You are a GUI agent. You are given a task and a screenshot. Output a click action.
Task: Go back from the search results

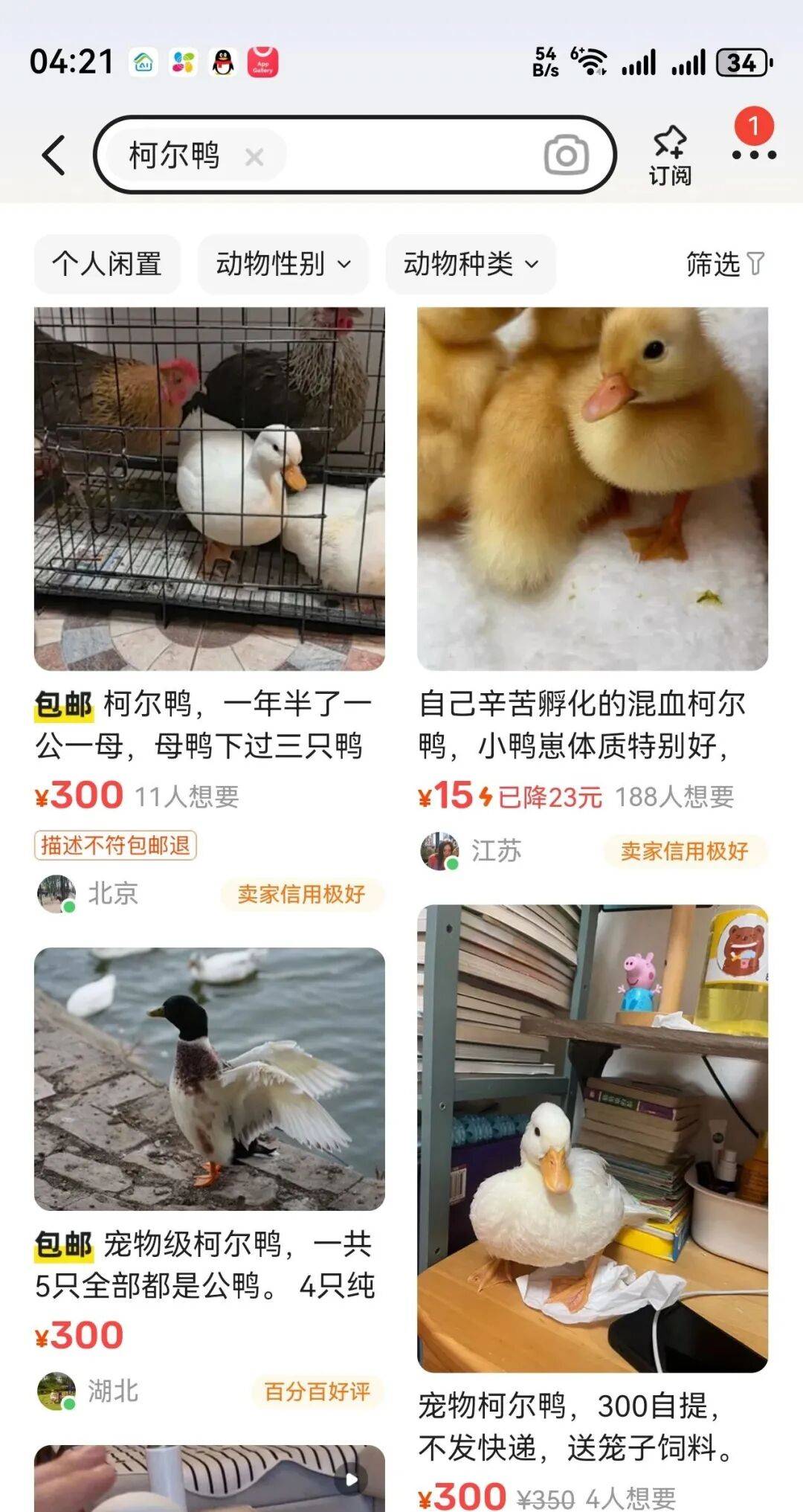(54, 155)
